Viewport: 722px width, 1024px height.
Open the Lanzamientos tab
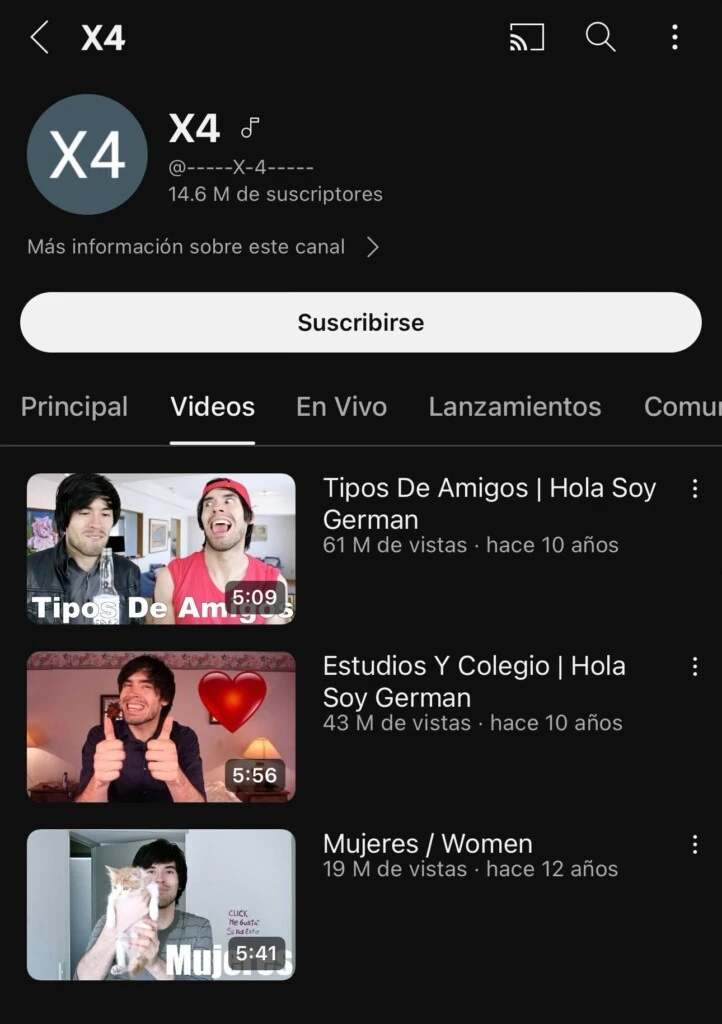tap(515, 407)
